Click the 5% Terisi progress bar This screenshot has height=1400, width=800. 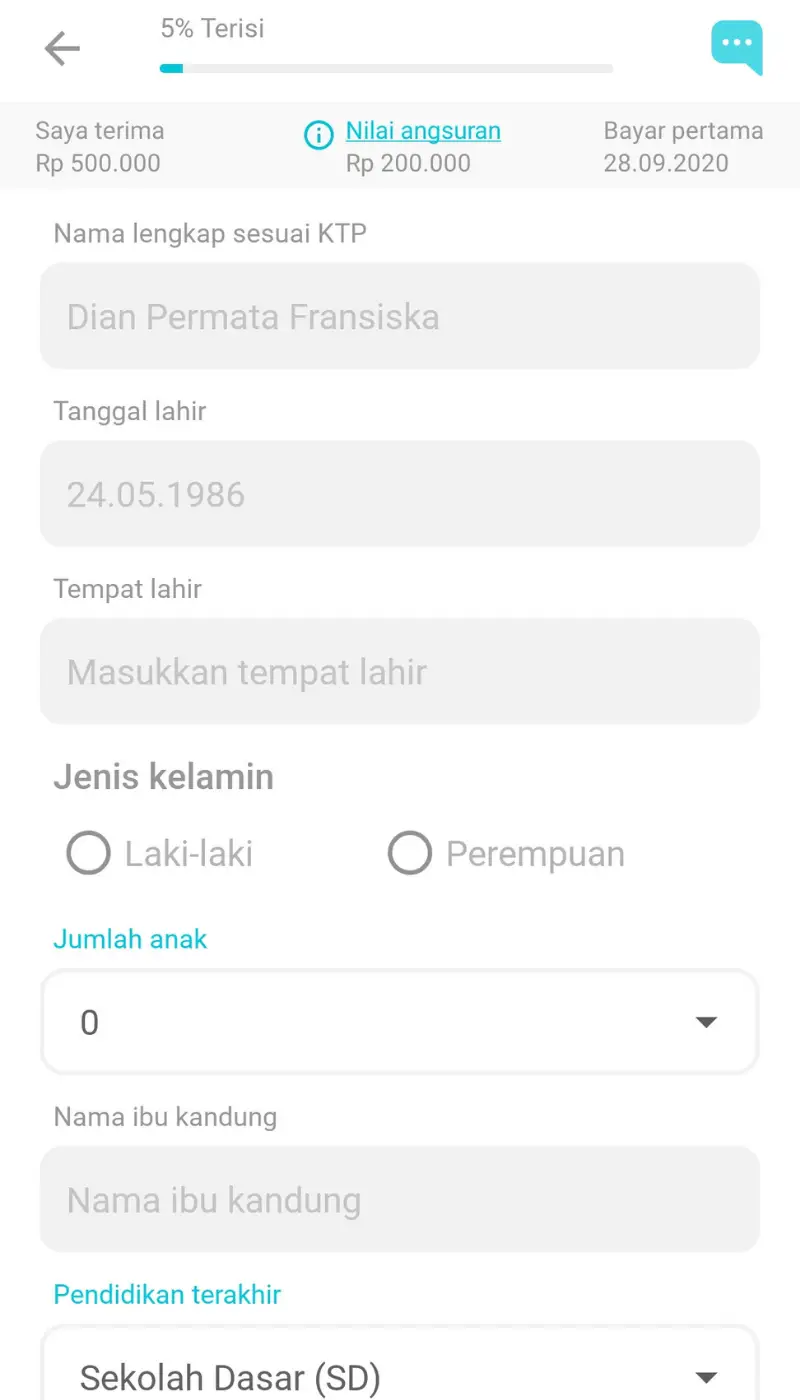385,68
